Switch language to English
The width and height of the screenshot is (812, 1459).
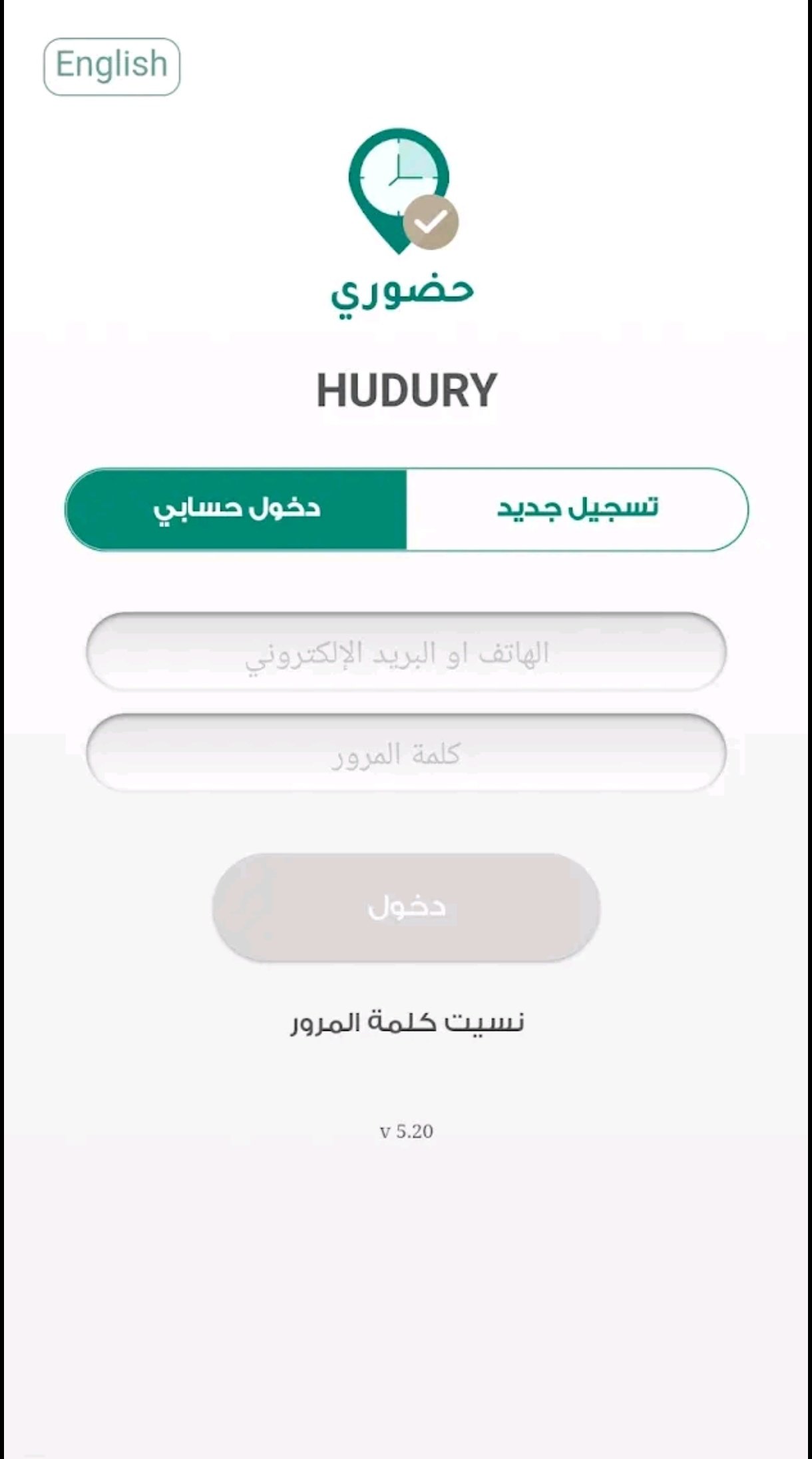(112, 66)
